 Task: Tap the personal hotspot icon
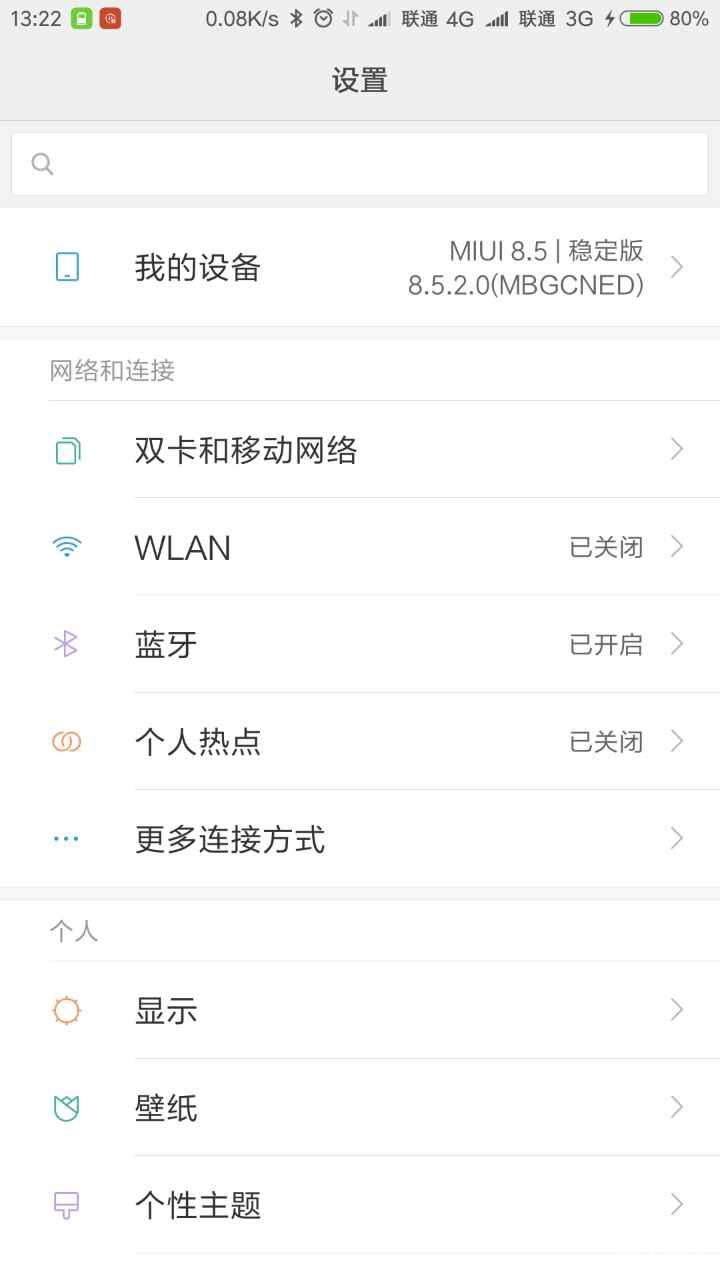65,741
